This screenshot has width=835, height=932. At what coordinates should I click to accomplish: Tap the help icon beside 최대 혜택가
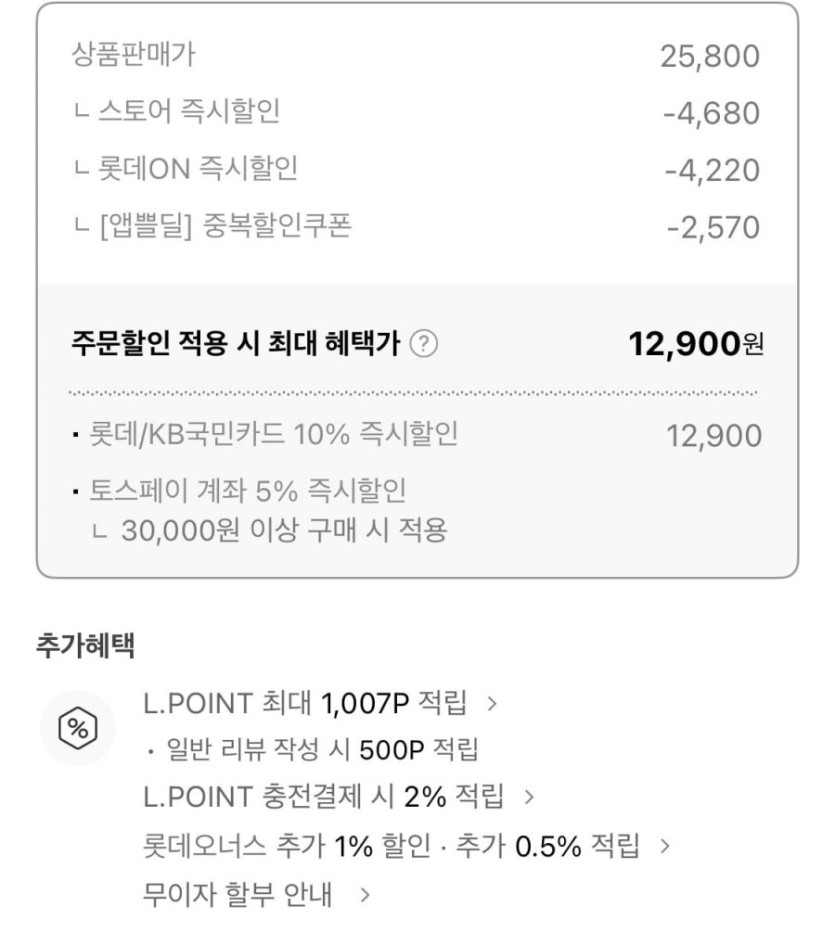424,344
